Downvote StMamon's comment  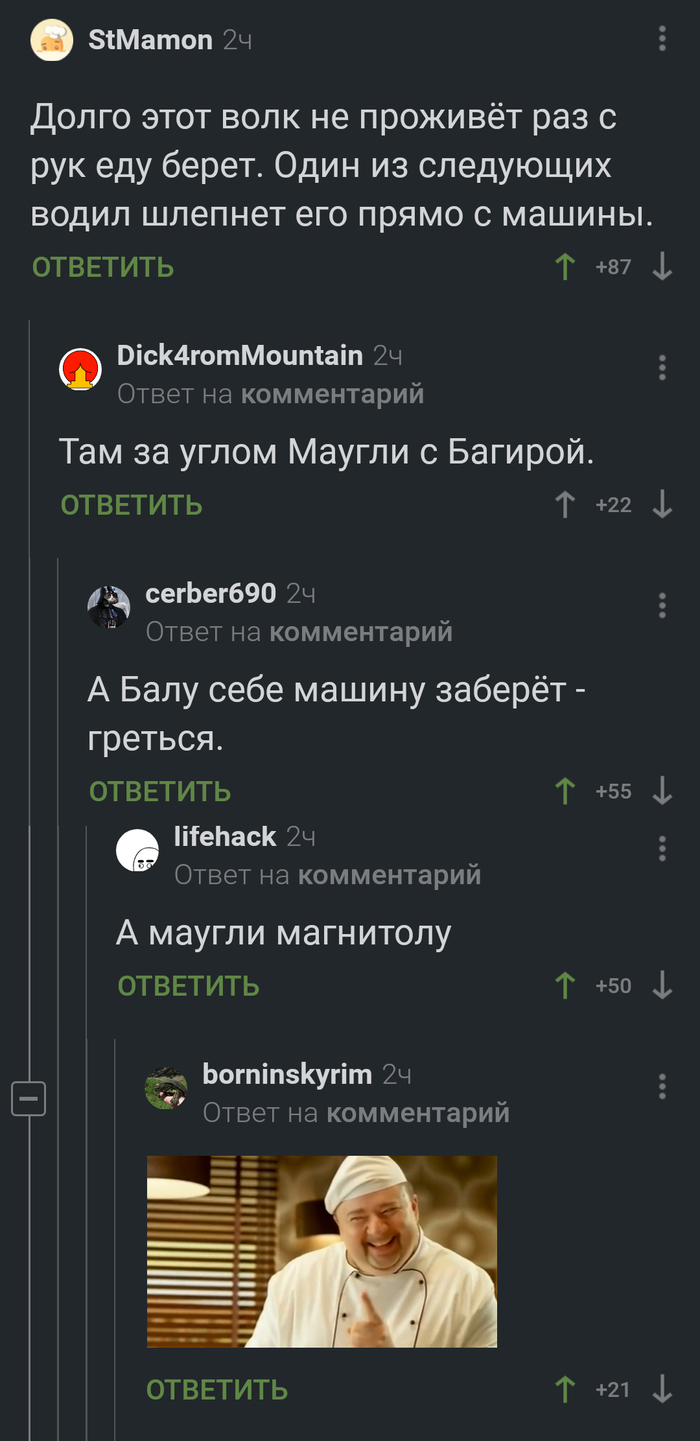(x=662, y=267)
